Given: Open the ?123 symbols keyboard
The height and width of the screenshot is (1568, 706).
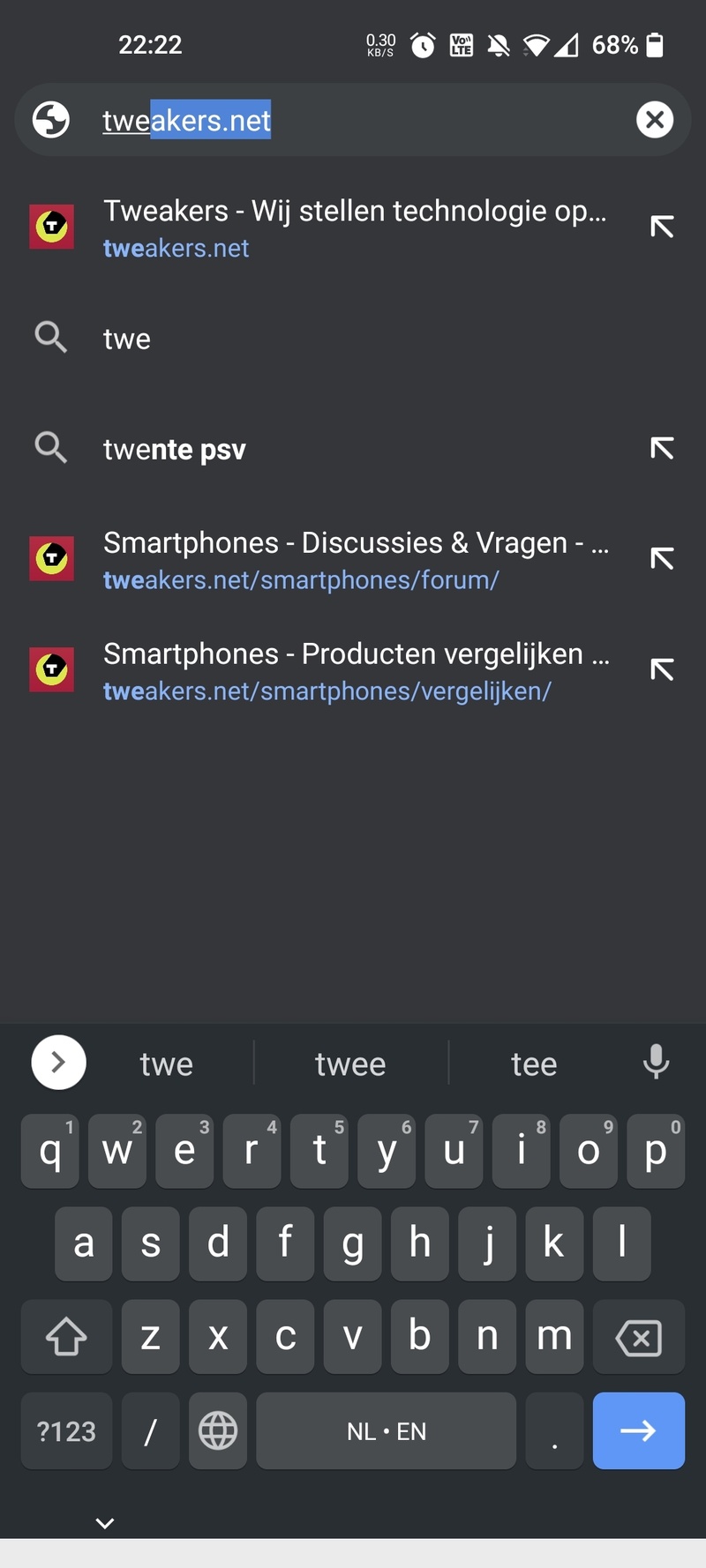Looking at the screenshot, I should point(66,1430).
